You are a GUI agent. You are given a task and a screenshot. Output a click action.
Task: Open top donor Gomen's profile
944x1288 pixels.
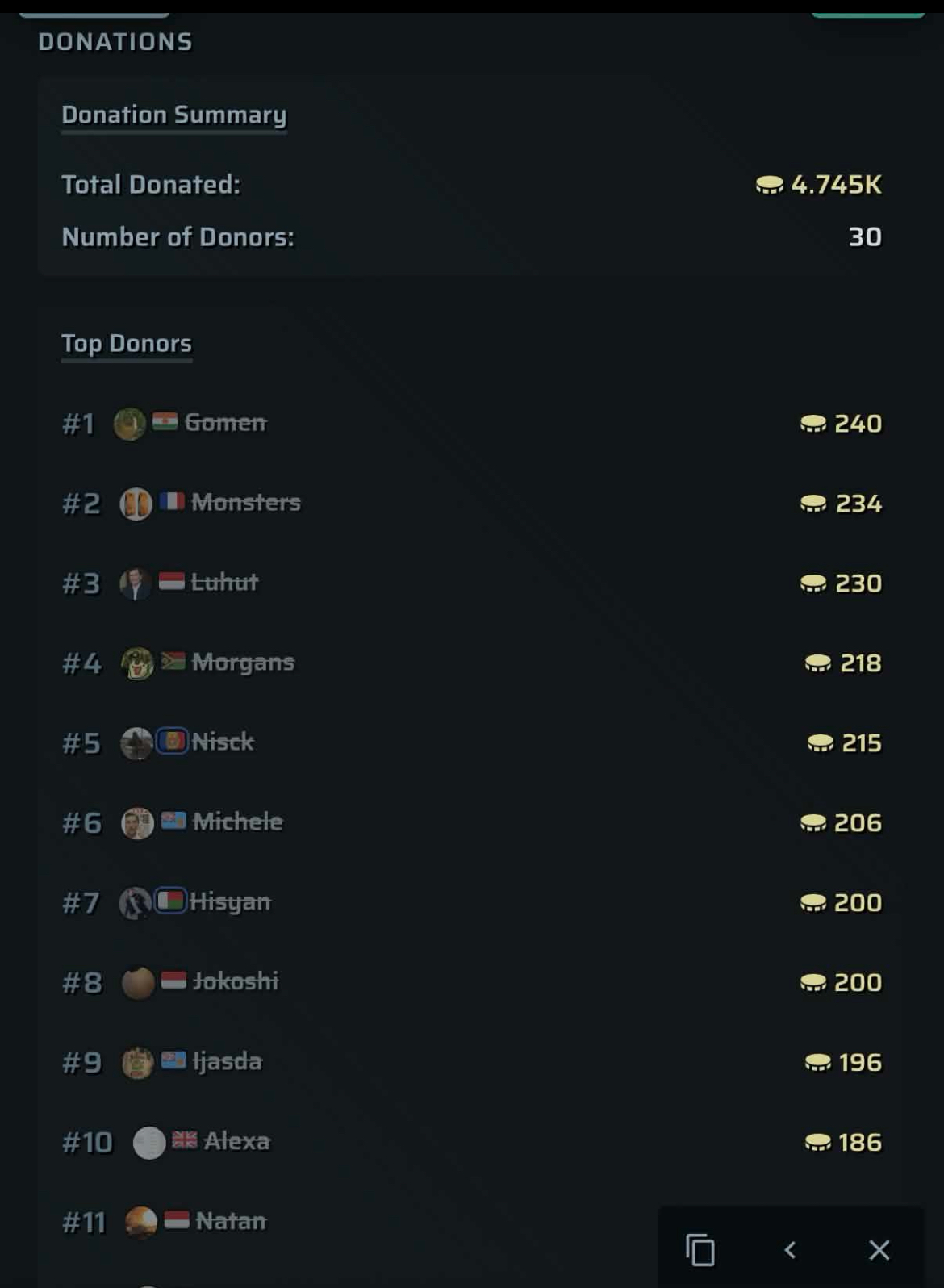(x=225, y=423)
